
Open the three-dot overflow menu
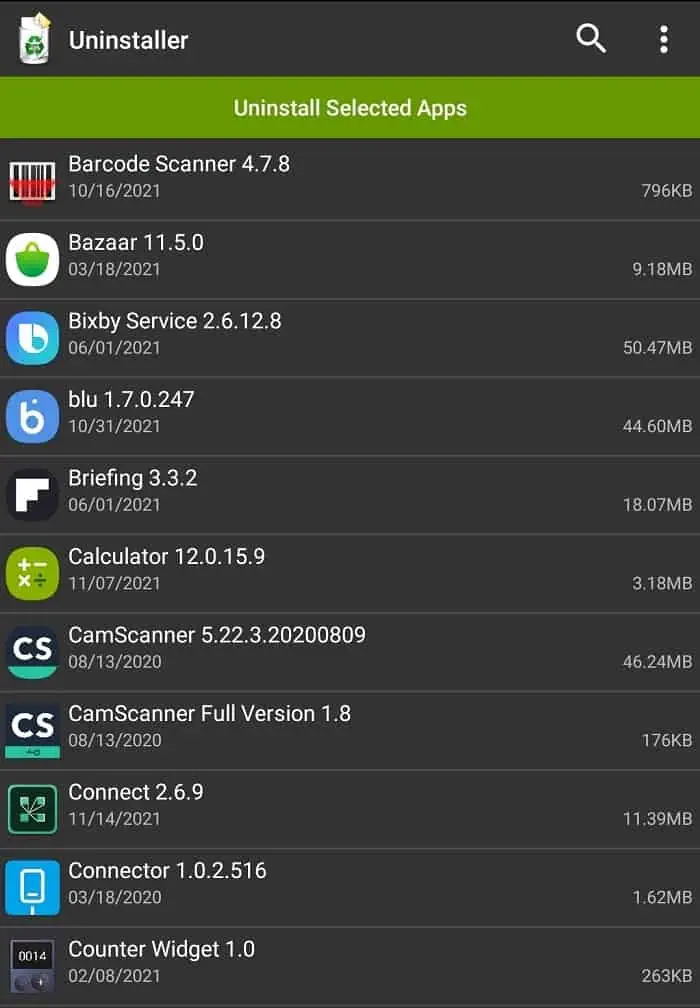[x=663, y=39]
